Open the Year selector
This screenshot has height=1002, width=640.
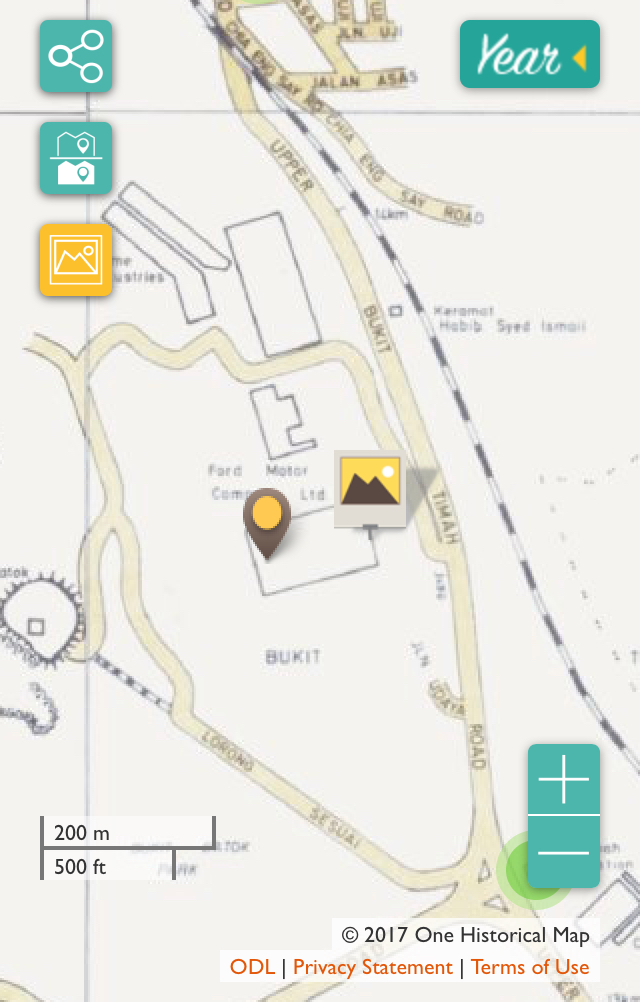click(x=529, y=55)
